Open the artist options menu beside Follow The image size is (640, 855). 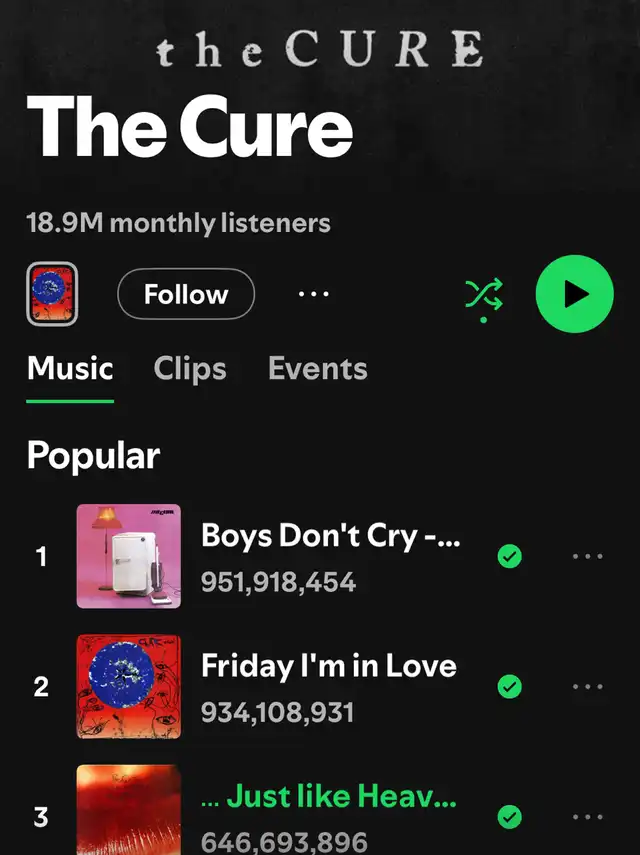[313, 294]
